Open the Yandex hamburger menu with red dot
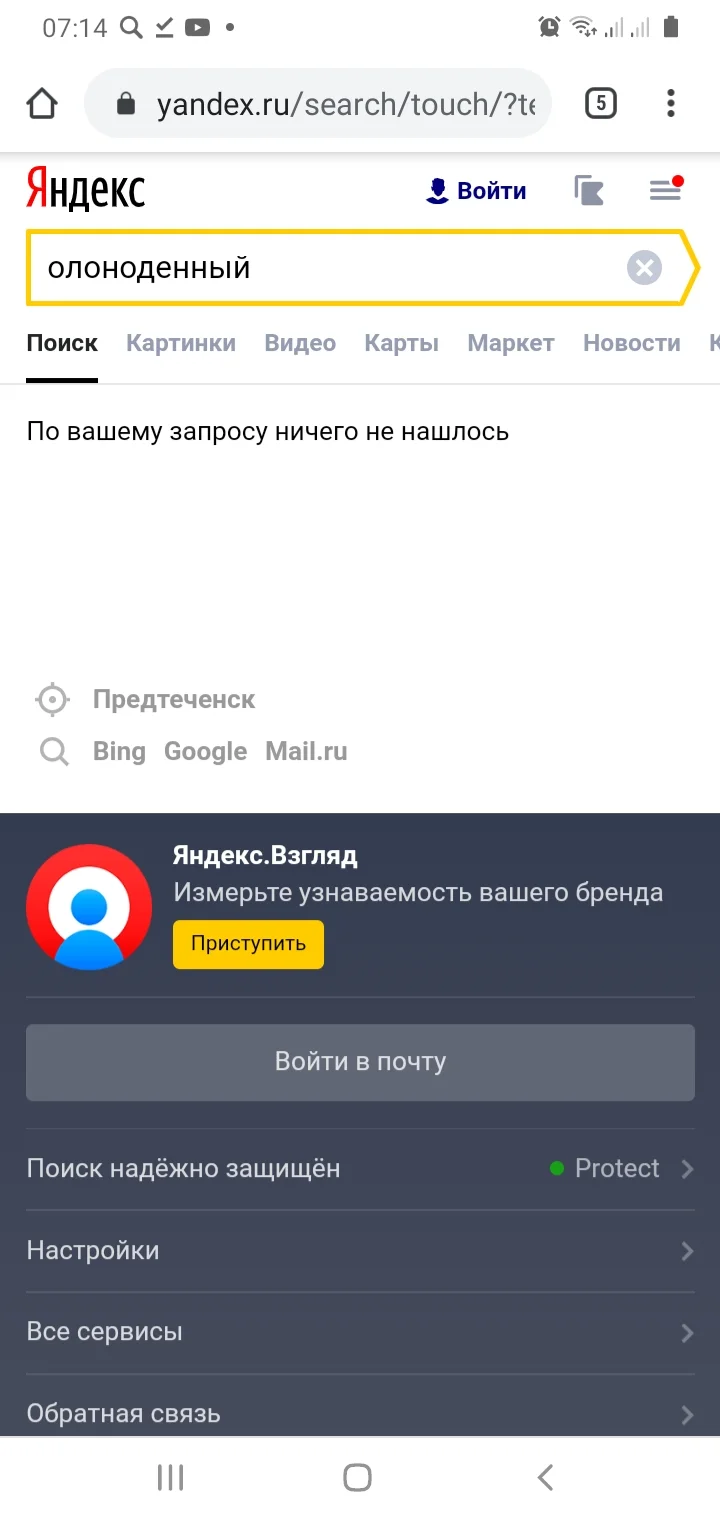Viewport: 720px width, 1520px height. 666,190
